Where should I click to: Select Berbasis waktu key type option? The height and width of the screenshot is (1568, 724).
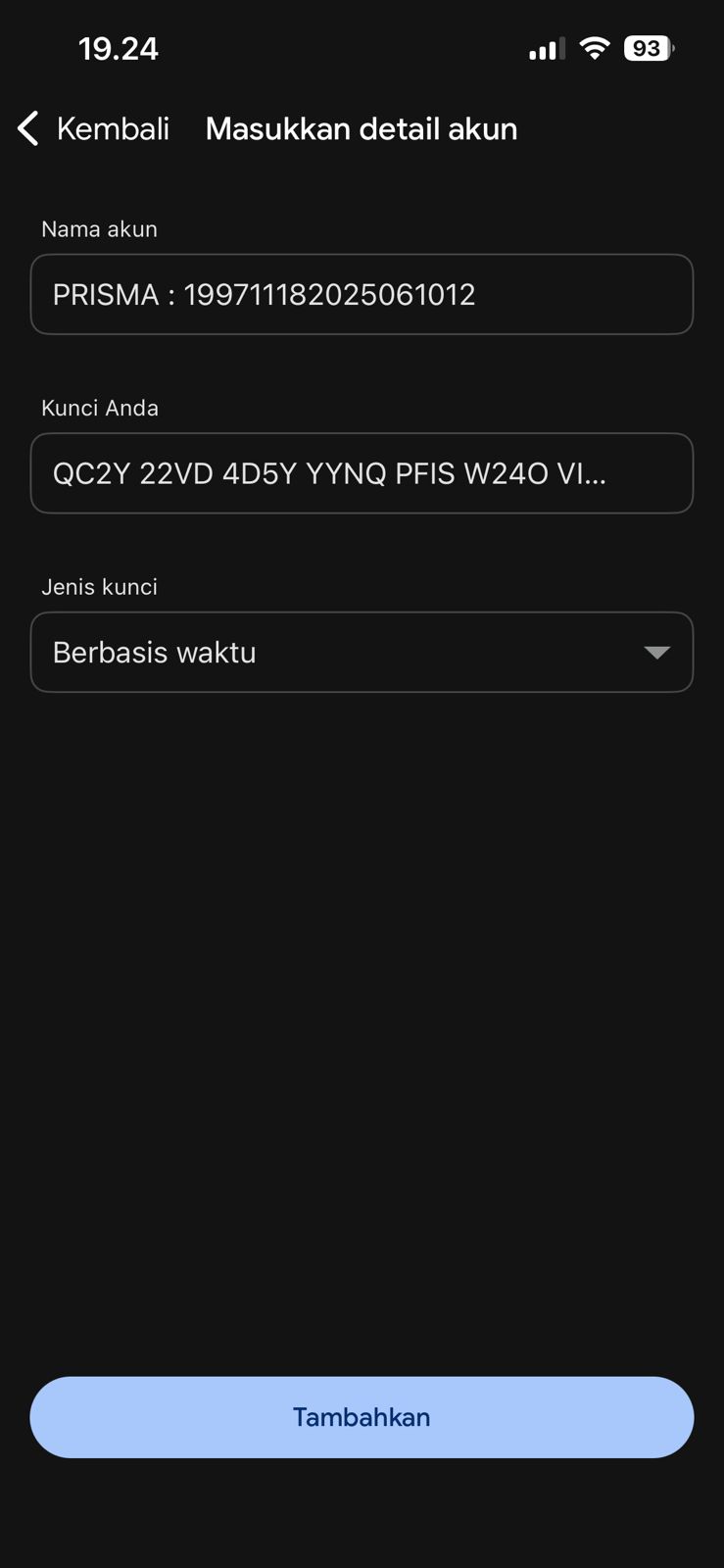click(154, 652)
